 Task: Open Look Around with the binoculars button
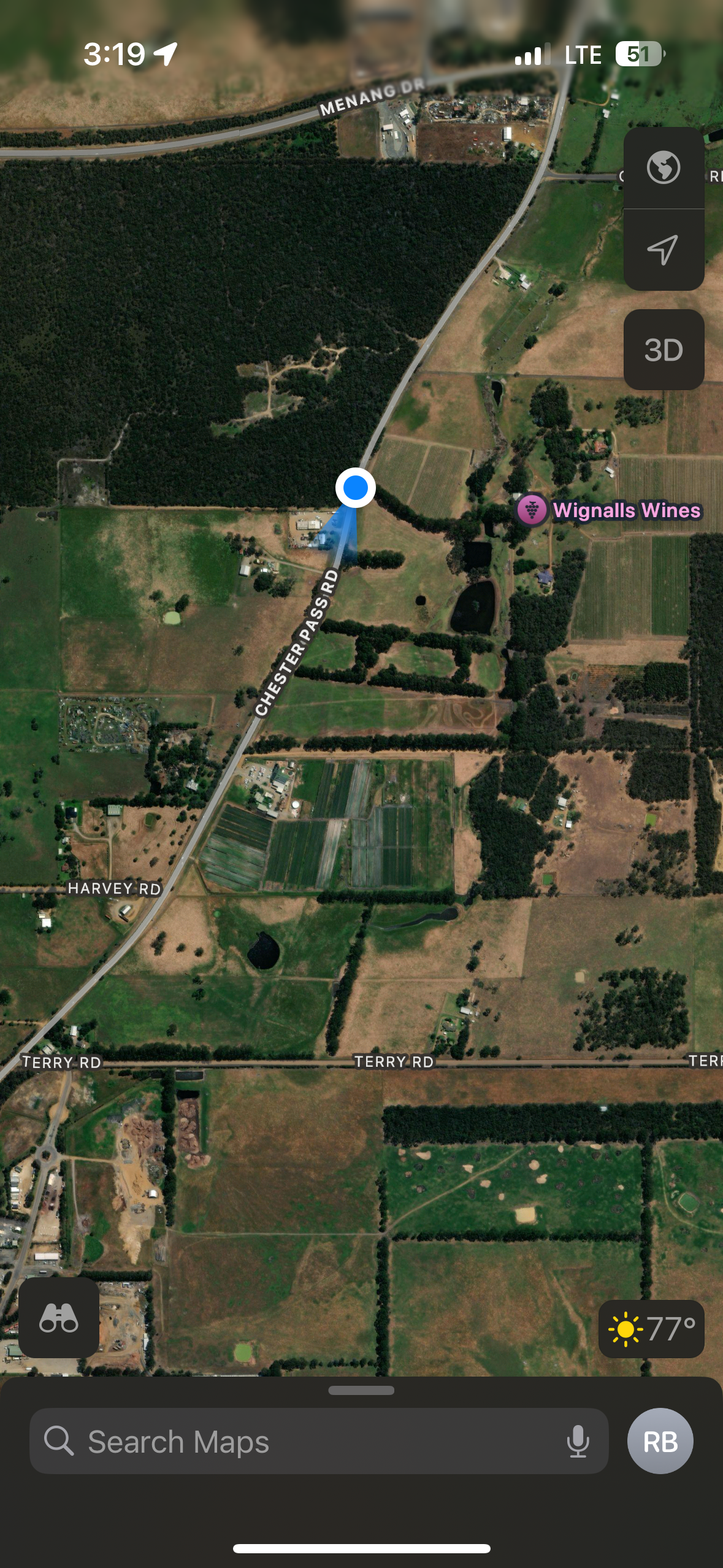pyautogui.click(x=59, y=1318)
